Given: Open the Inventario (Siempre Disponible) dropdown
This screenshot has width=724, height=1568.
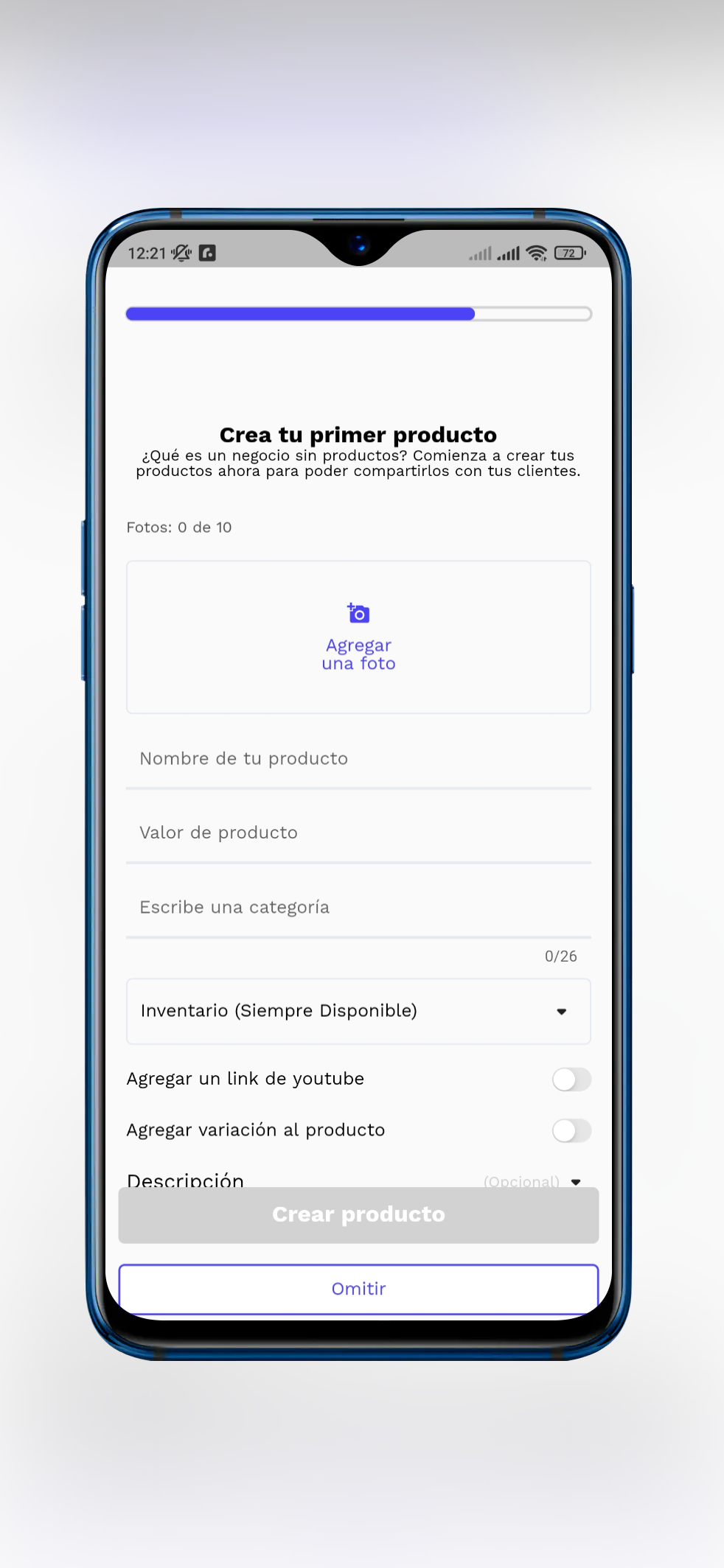Looking at the screenshot, I should click(358, 1011).
